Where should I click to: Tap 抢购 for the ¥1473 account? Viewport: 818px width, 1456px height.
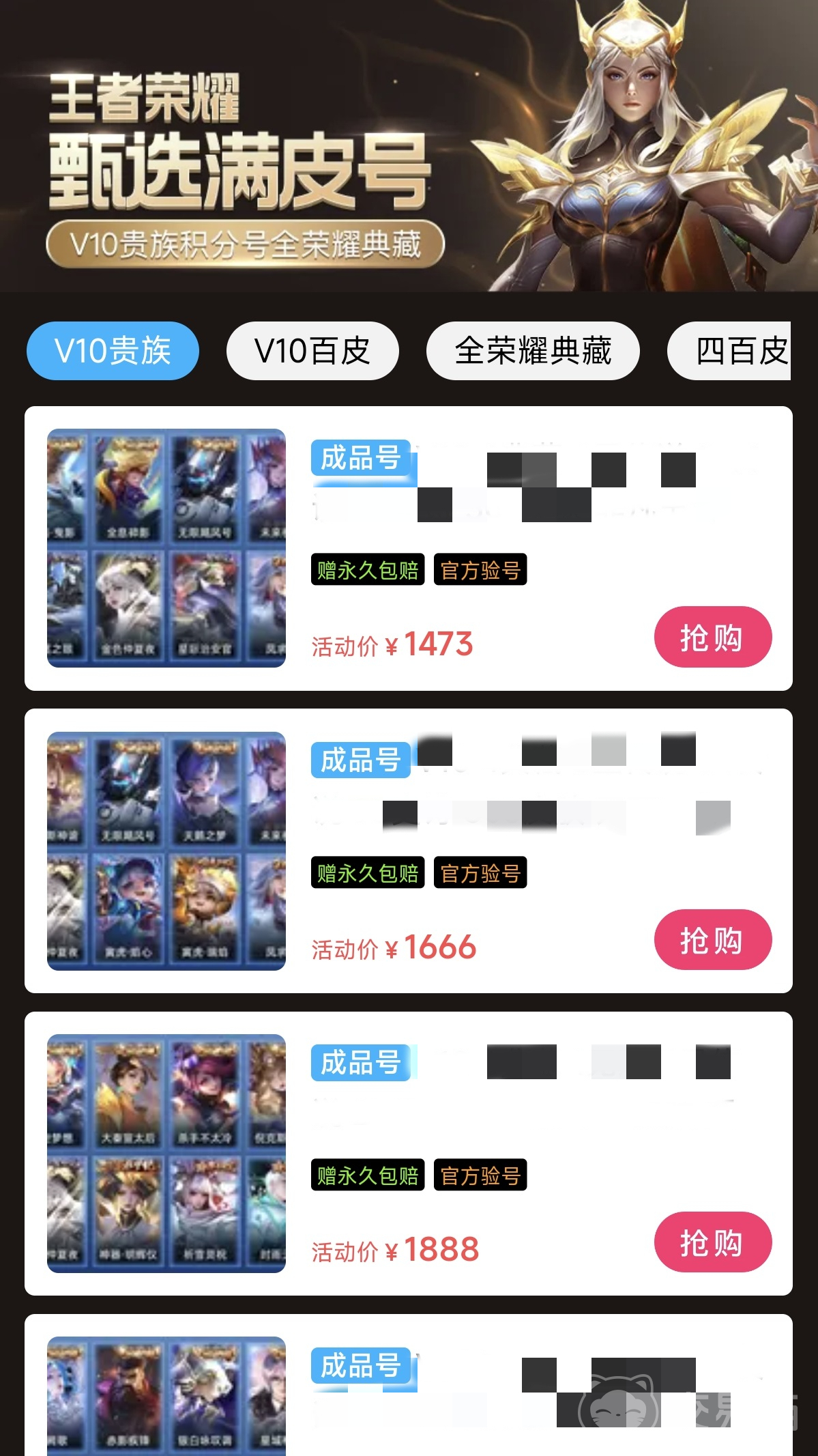click(713, 637)
